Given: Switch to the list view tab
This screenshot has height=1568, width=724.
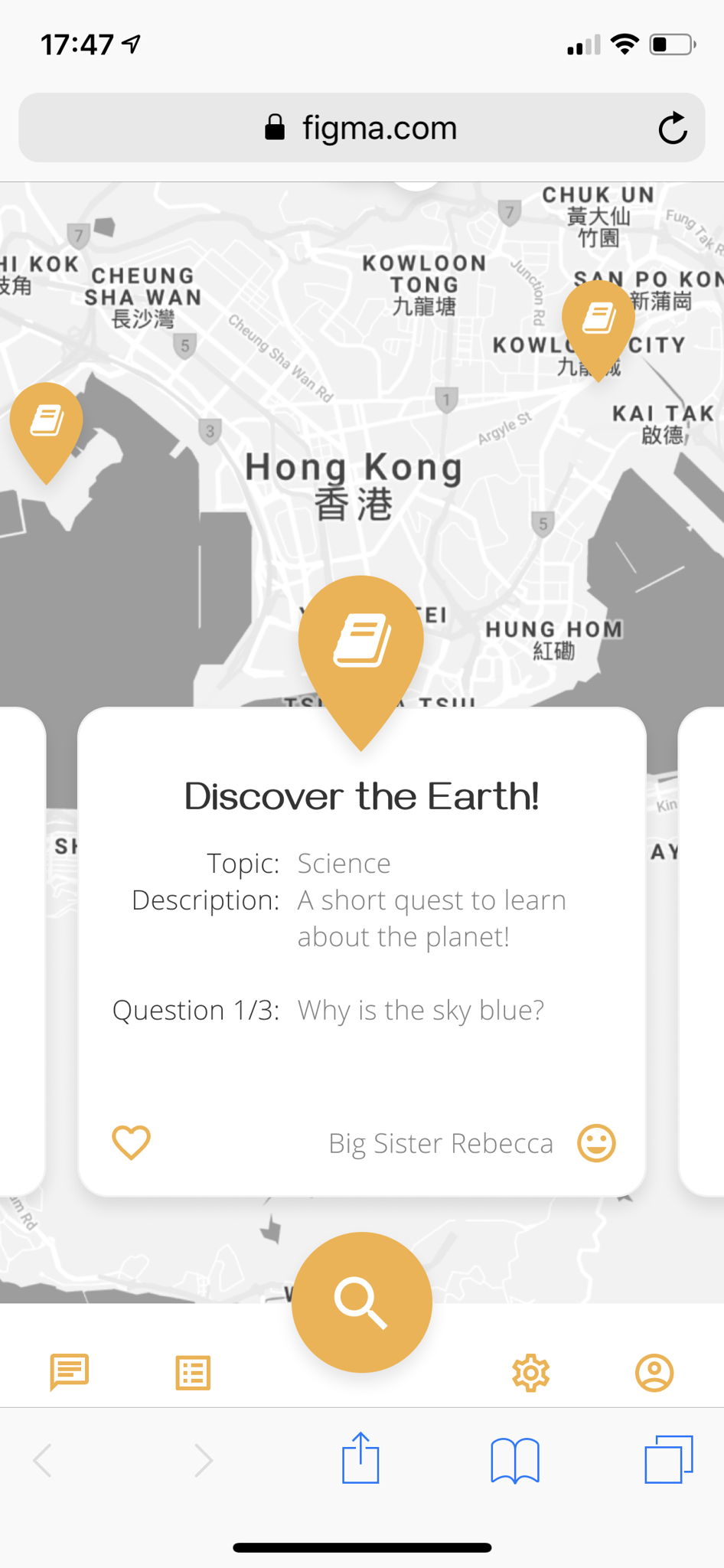Looking at the screenshot, I should point(193,1373).
